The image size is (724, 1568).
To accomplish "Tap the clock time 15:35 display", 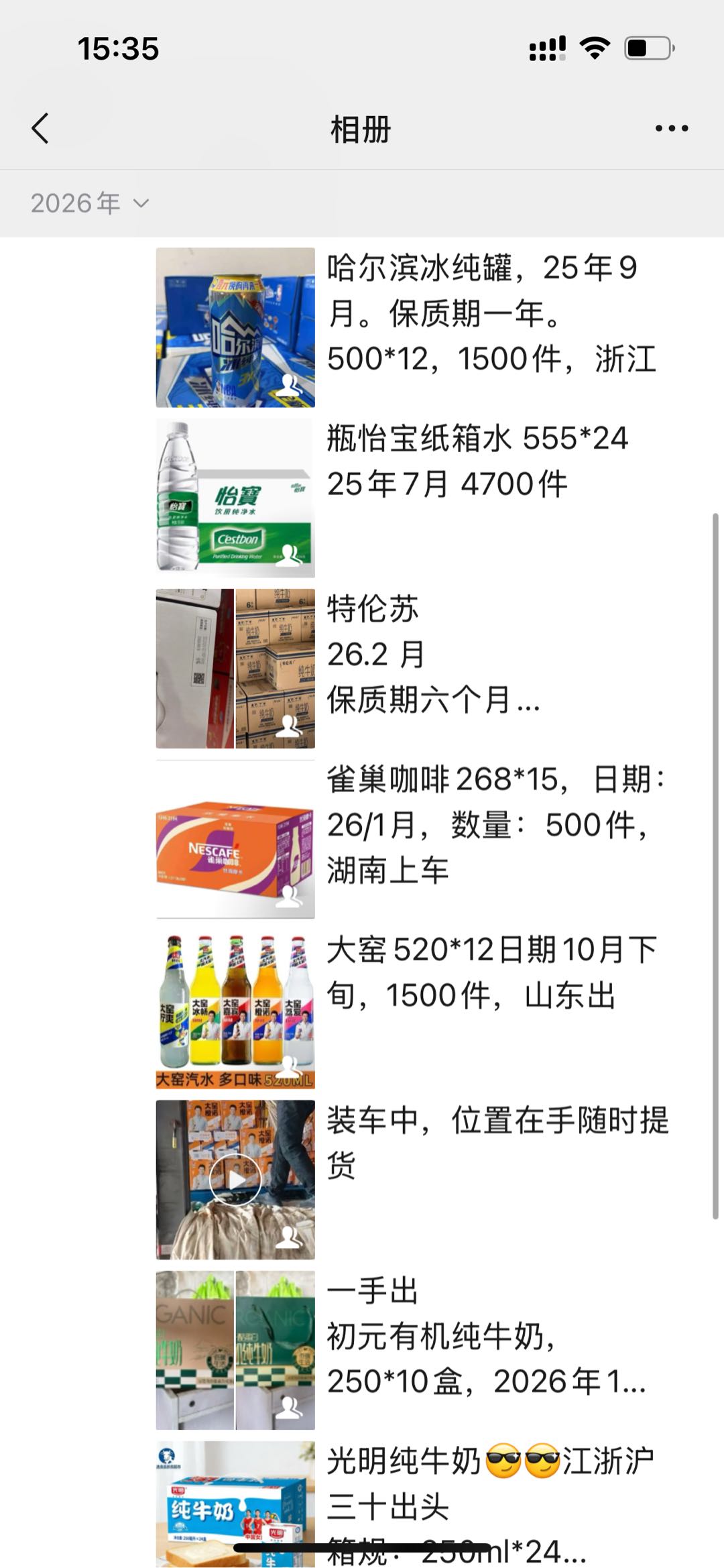I will click(117, 47).
